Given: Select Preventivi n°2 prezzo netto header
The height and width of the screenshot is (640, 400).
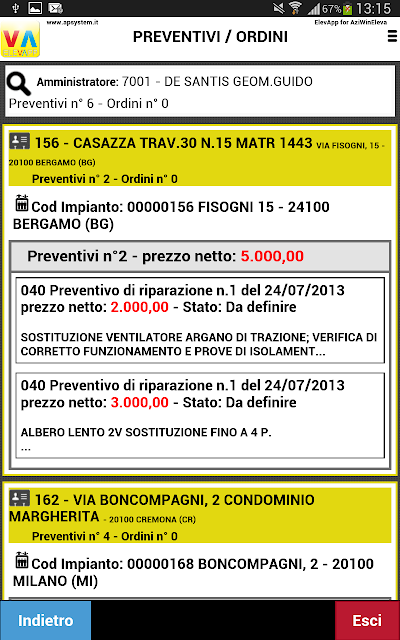Looking at the screenshot, I should [200, 256].
